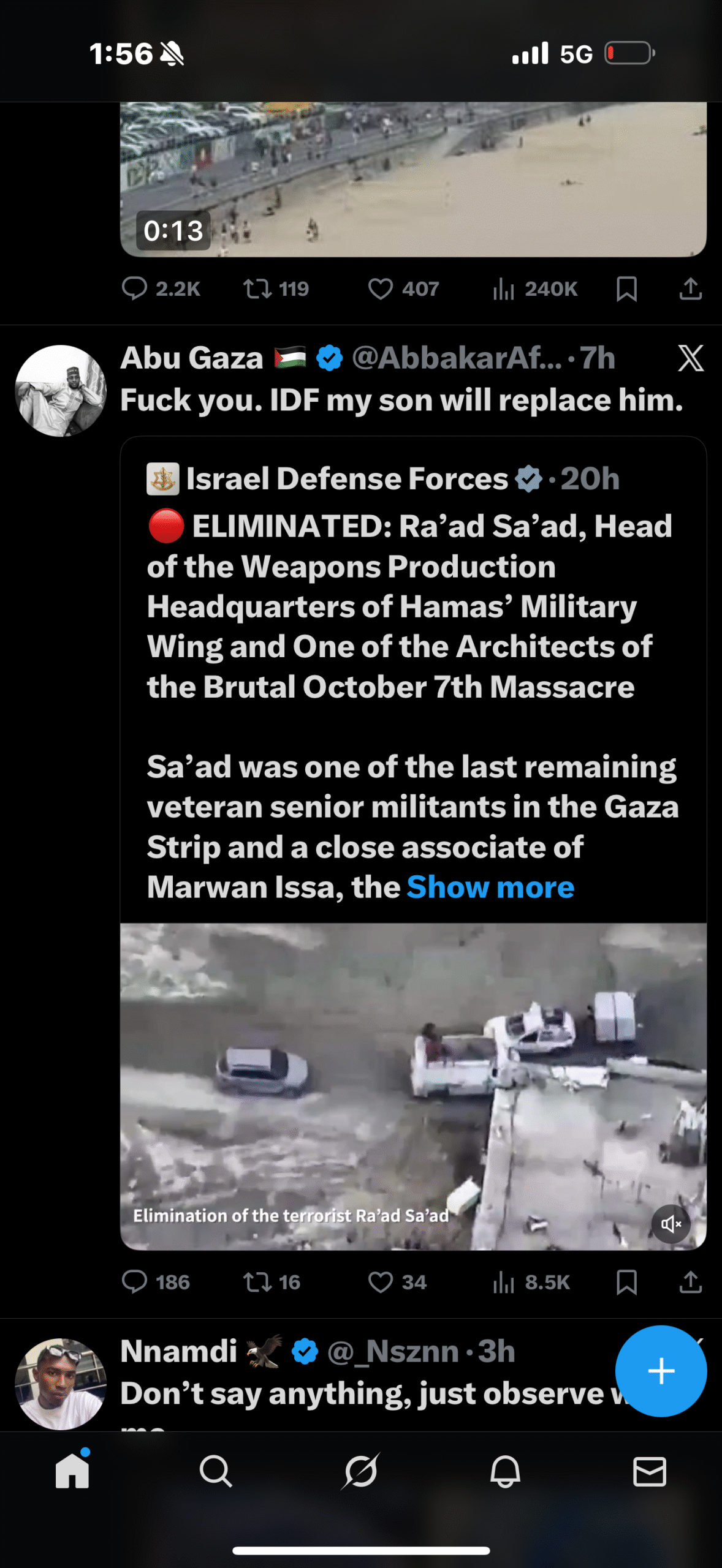Open the Grok tab
This screenshot has height=1568, width=722.
click(x=361, y=1471)
